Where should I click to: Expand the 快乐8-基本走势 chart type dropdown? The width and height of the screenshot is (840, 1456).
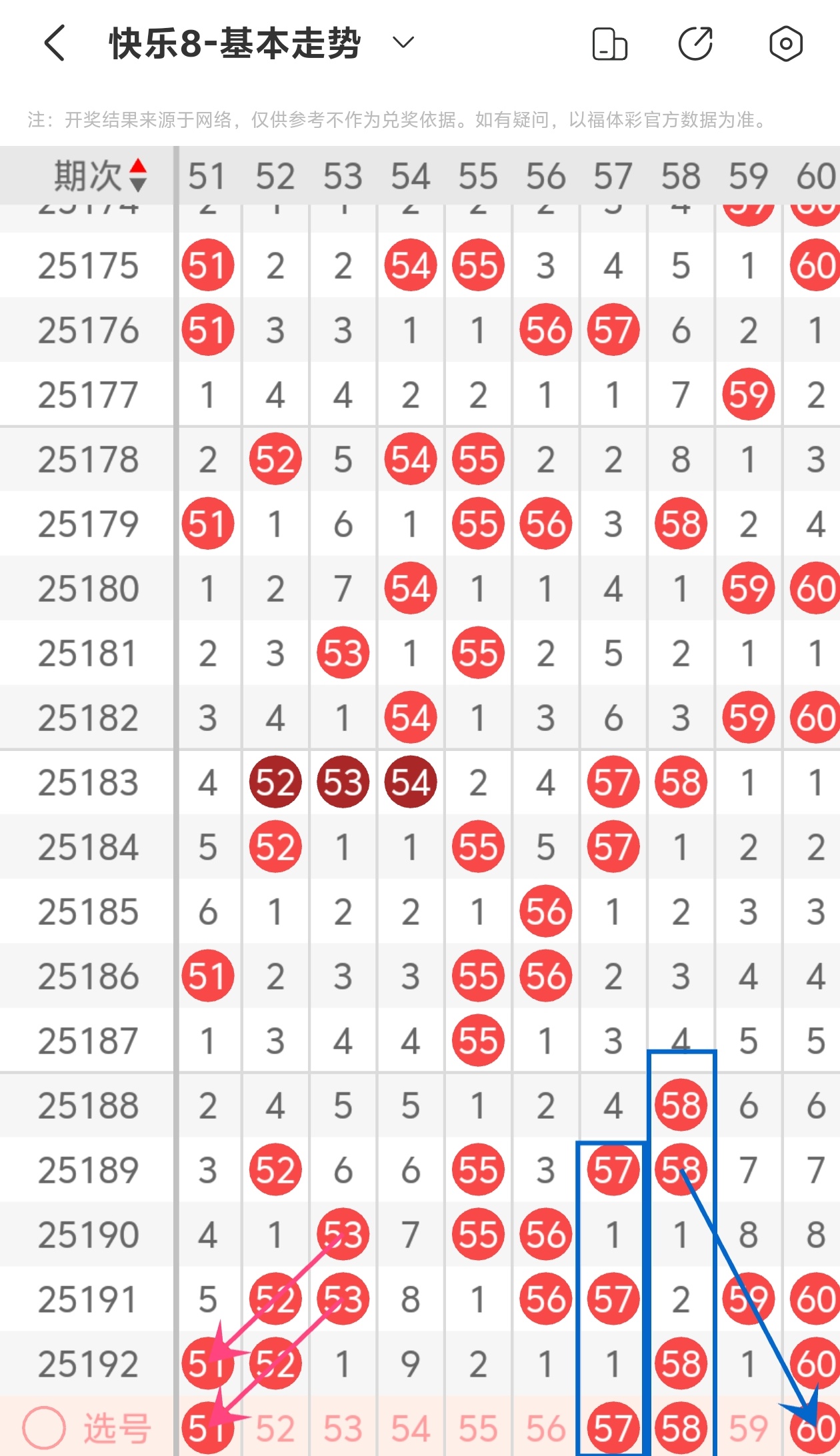tap(403, 43)
